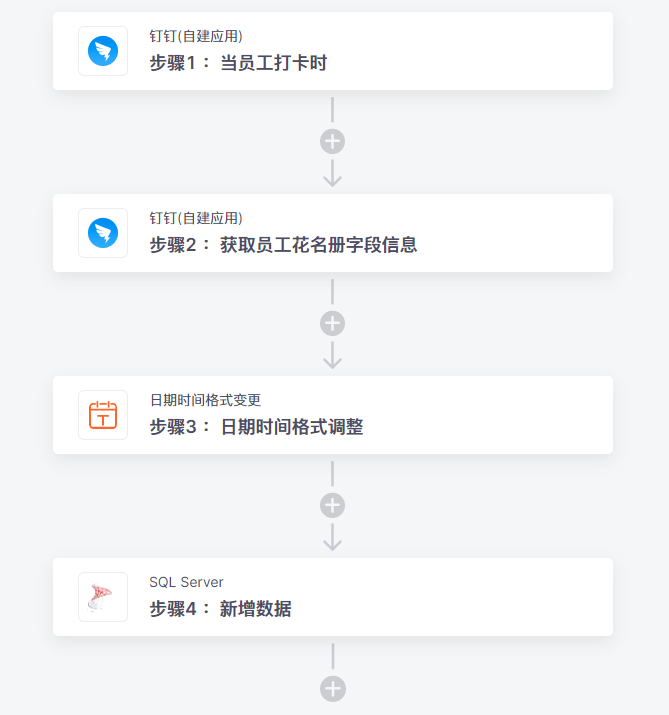669x715 pixels.
Task: Open step 4 新增数据 SQL Server card
Action: (x=332, y=598)
